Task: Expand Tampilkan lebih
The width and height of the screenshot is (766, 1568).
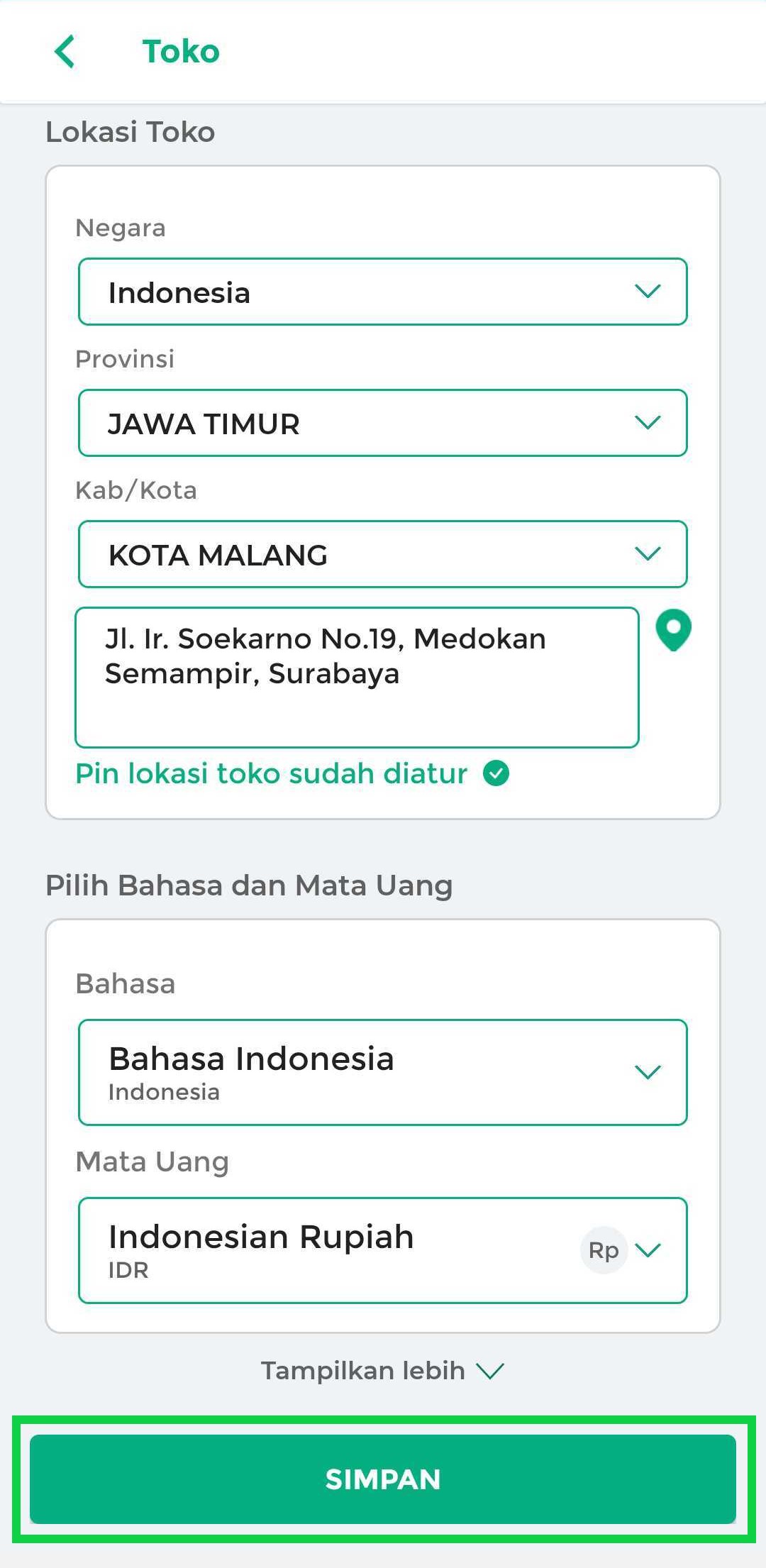Action: point(383,1371)
